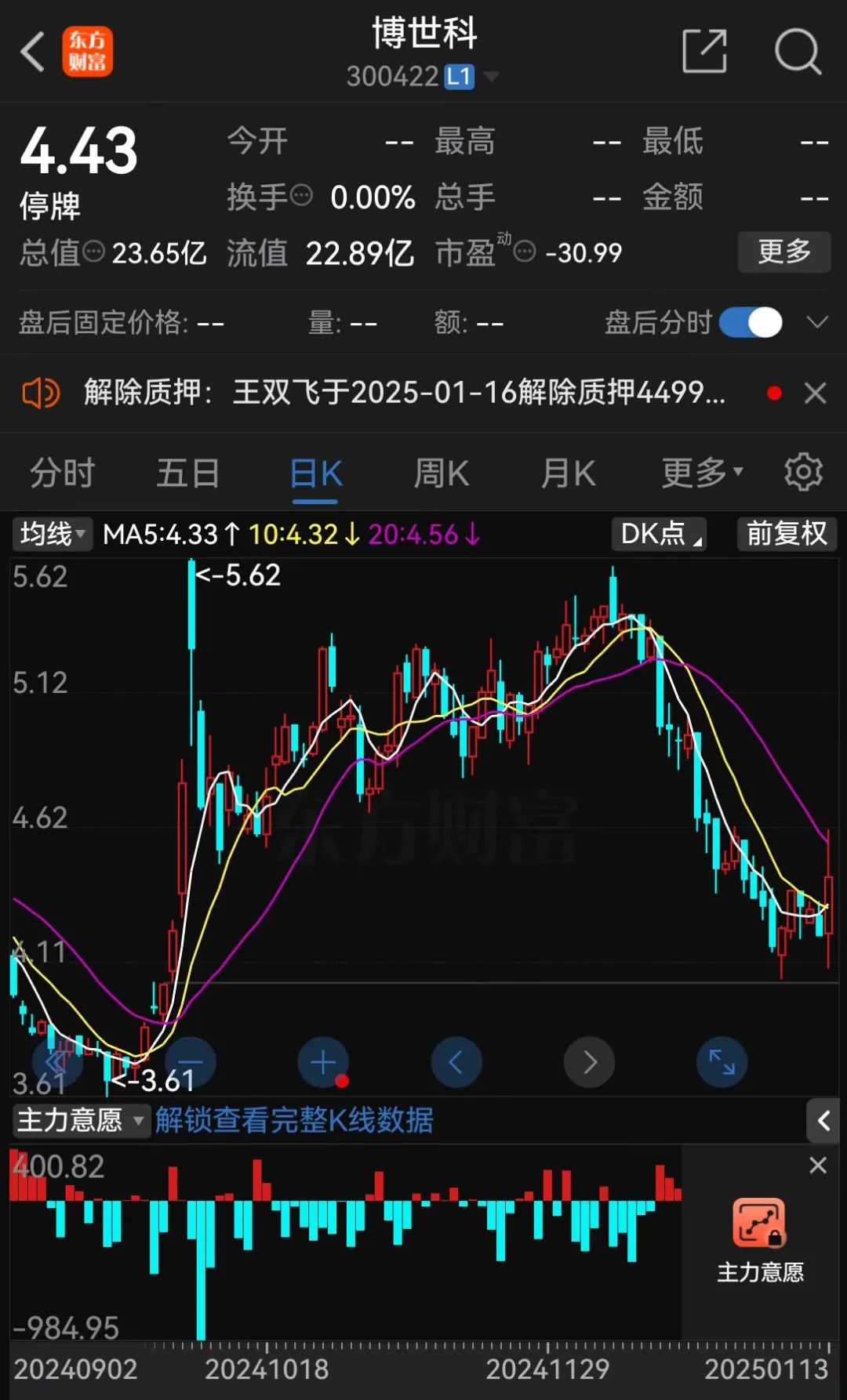
Task: Change the 前复权 adjustment setting
Action: pyautogui.click(x=787, y=534)
